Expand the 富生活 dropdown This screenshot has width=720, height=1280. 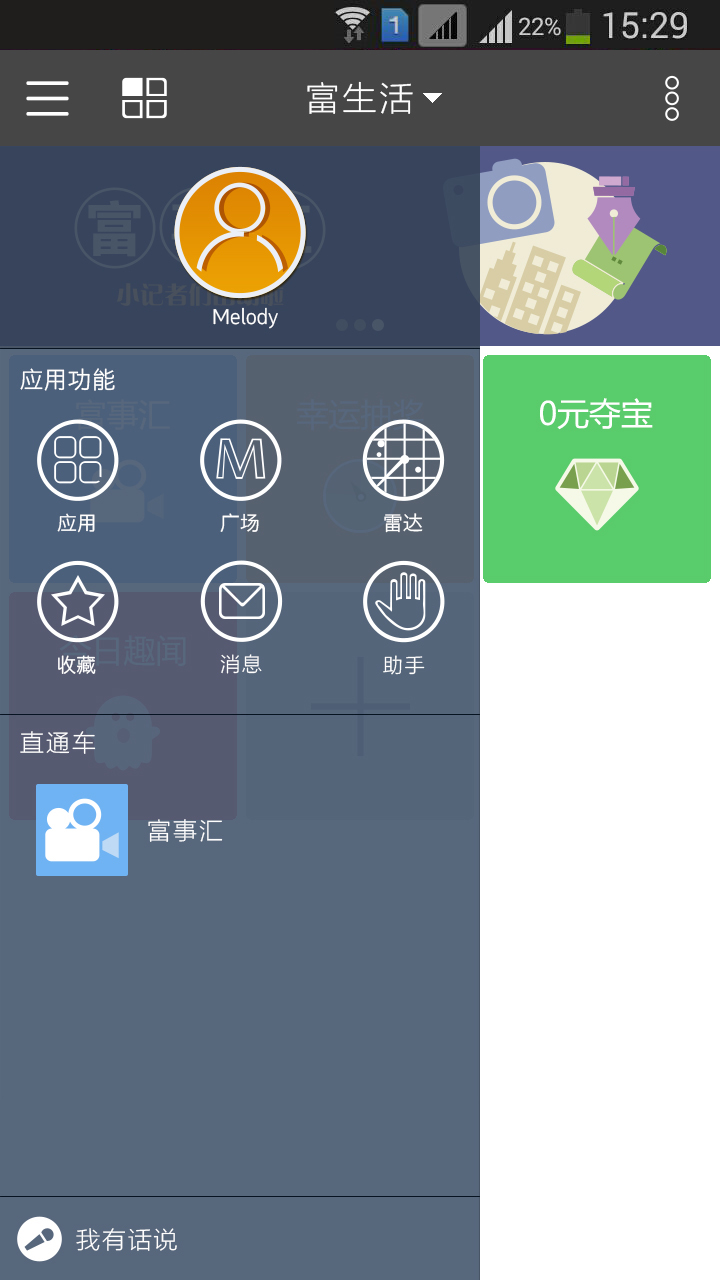point(374,98)
